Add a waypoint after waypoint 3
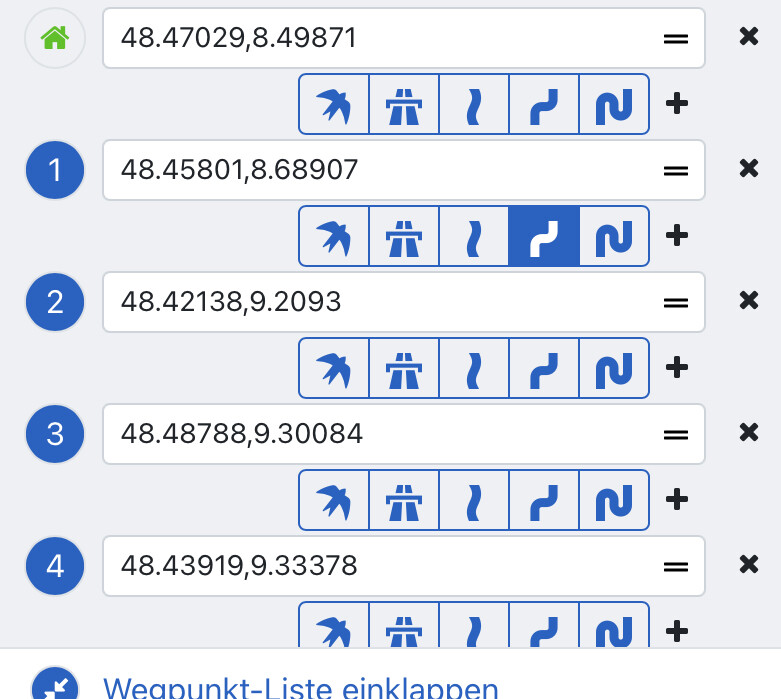Image resolution: width=781 pixels, height=699 pixels. [x=677, y=499]
